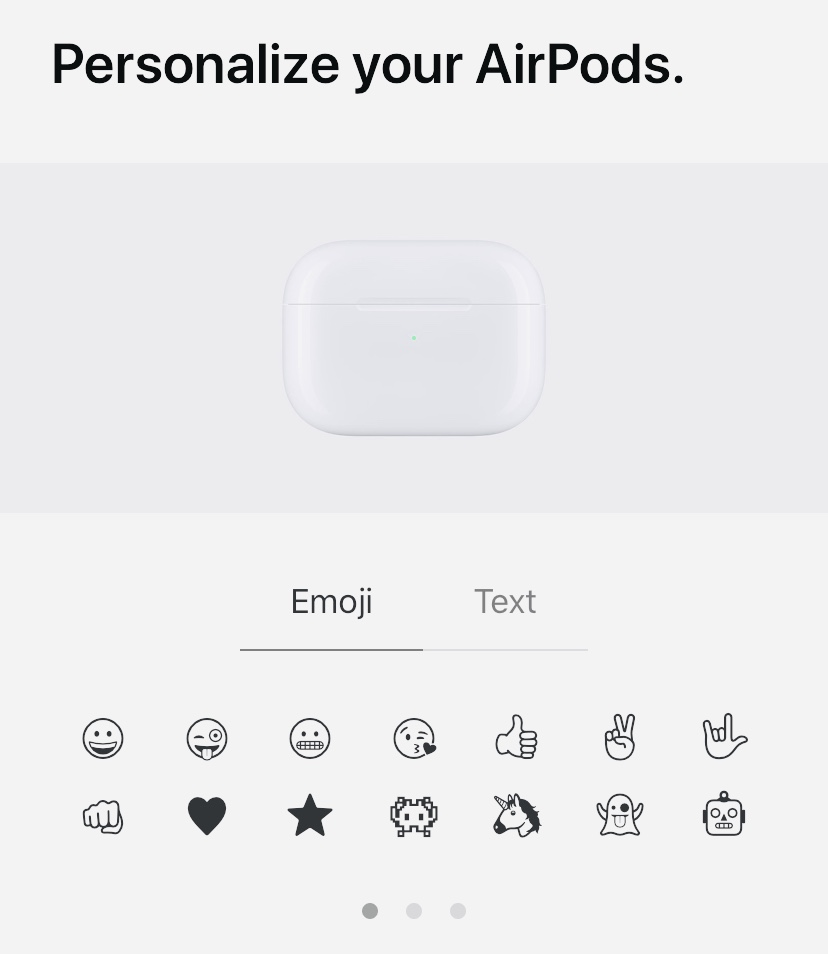828x954 pixels.
Task: Pick the peace sign hand emoji
Action: point(620,739)
